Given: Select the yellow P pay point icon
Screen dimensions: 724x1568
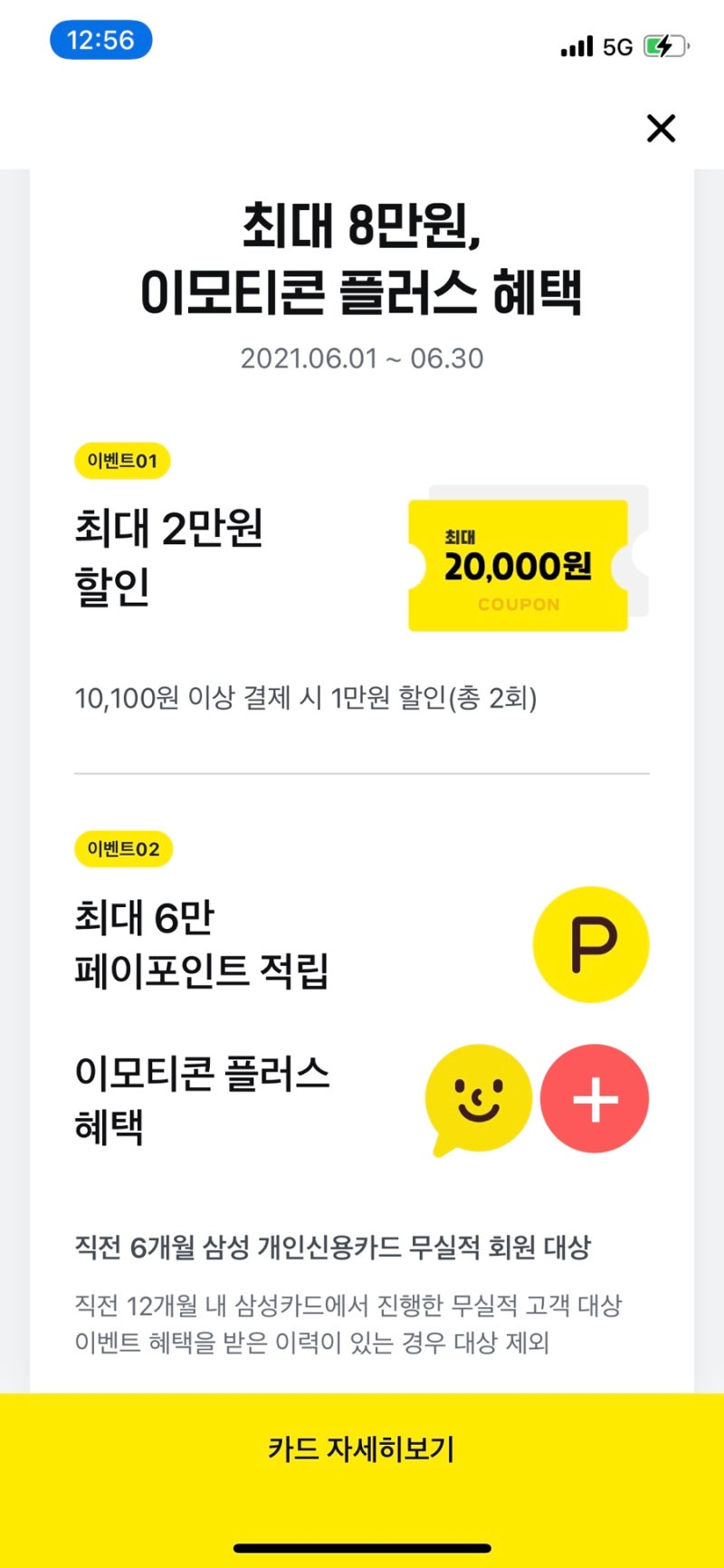Looking at the screenshot, I should click(x=591, y=943).
